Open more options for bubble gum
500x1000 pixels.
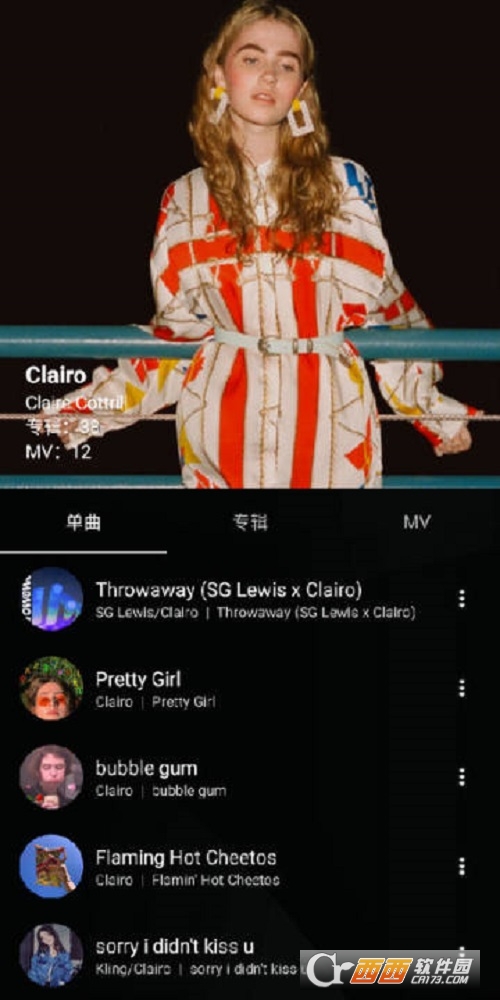(x=462, y=777)
